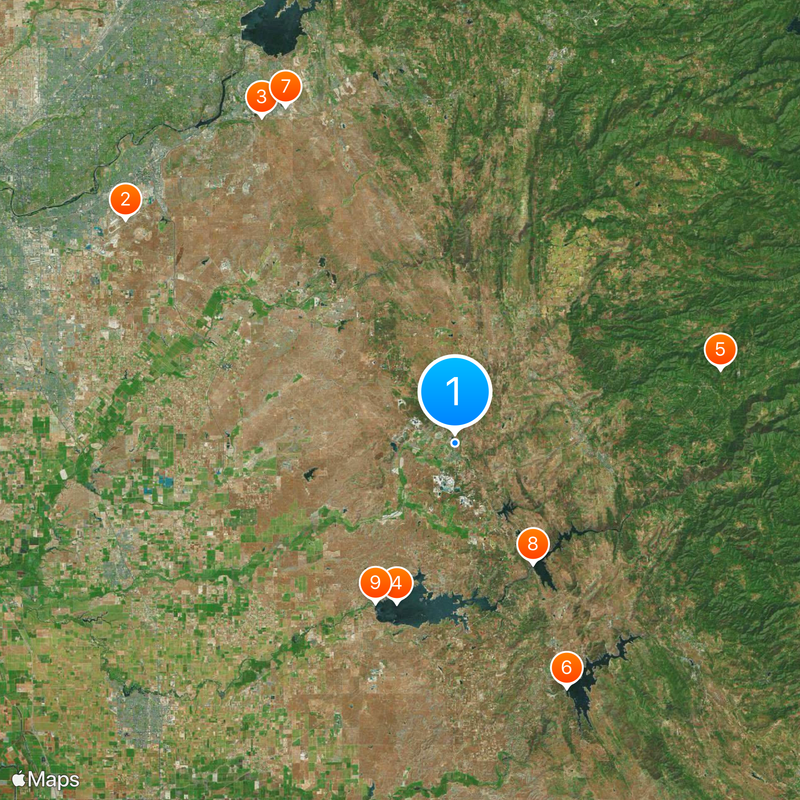
Task: Select orange map pin number 9
Action: [375, 582]
